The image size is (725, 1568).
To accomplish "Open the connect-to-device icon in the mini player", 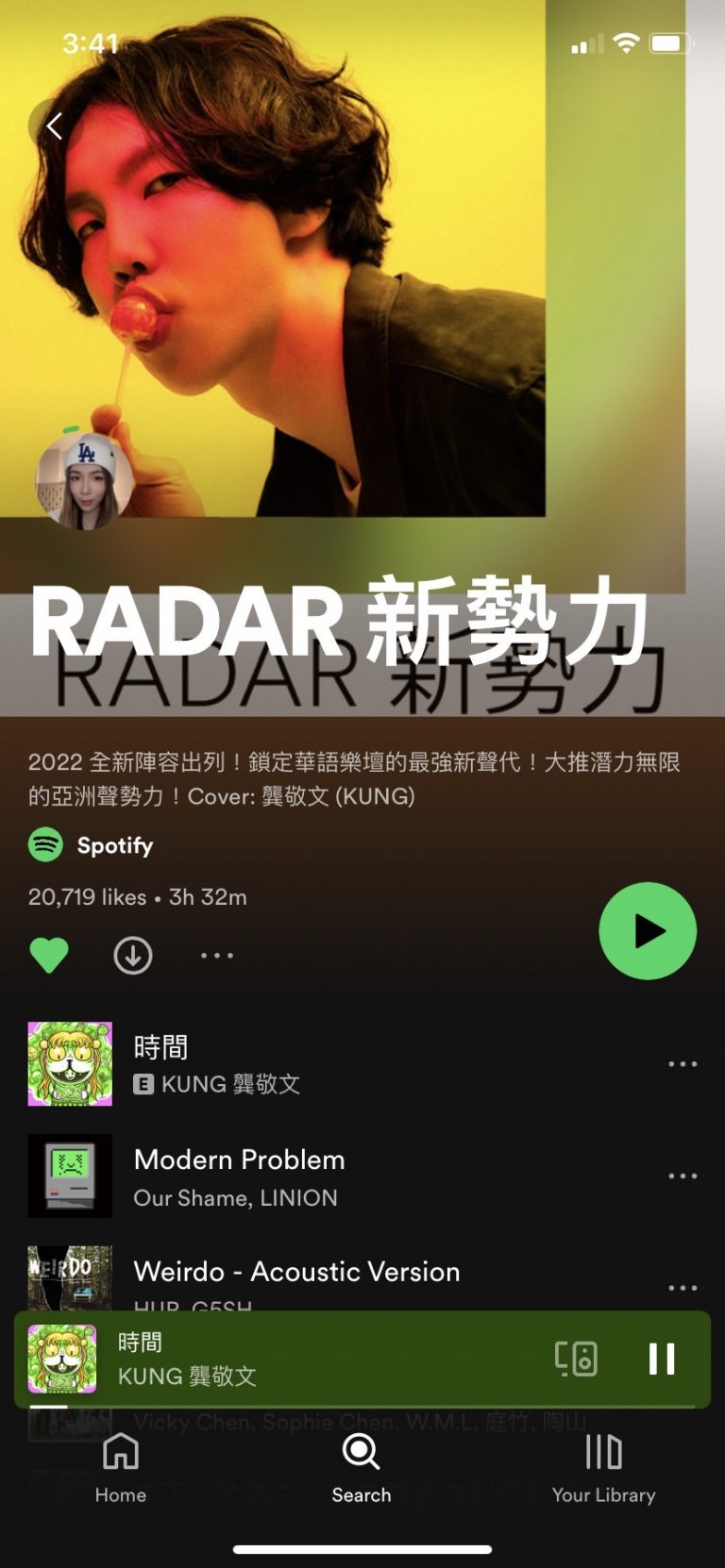I will coord(576,1359).
